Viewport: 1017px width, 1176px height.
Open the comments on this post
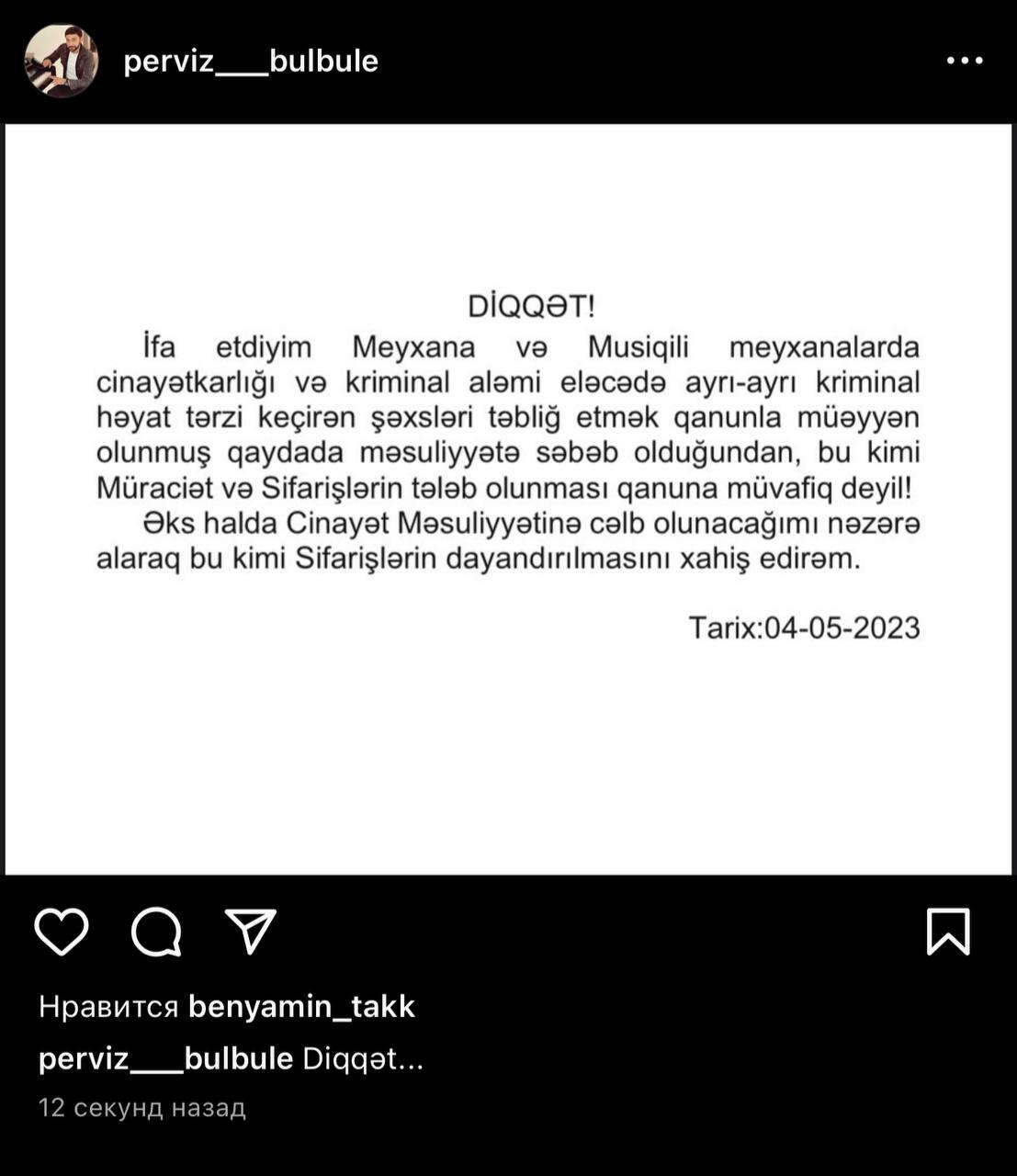(156, 932)
